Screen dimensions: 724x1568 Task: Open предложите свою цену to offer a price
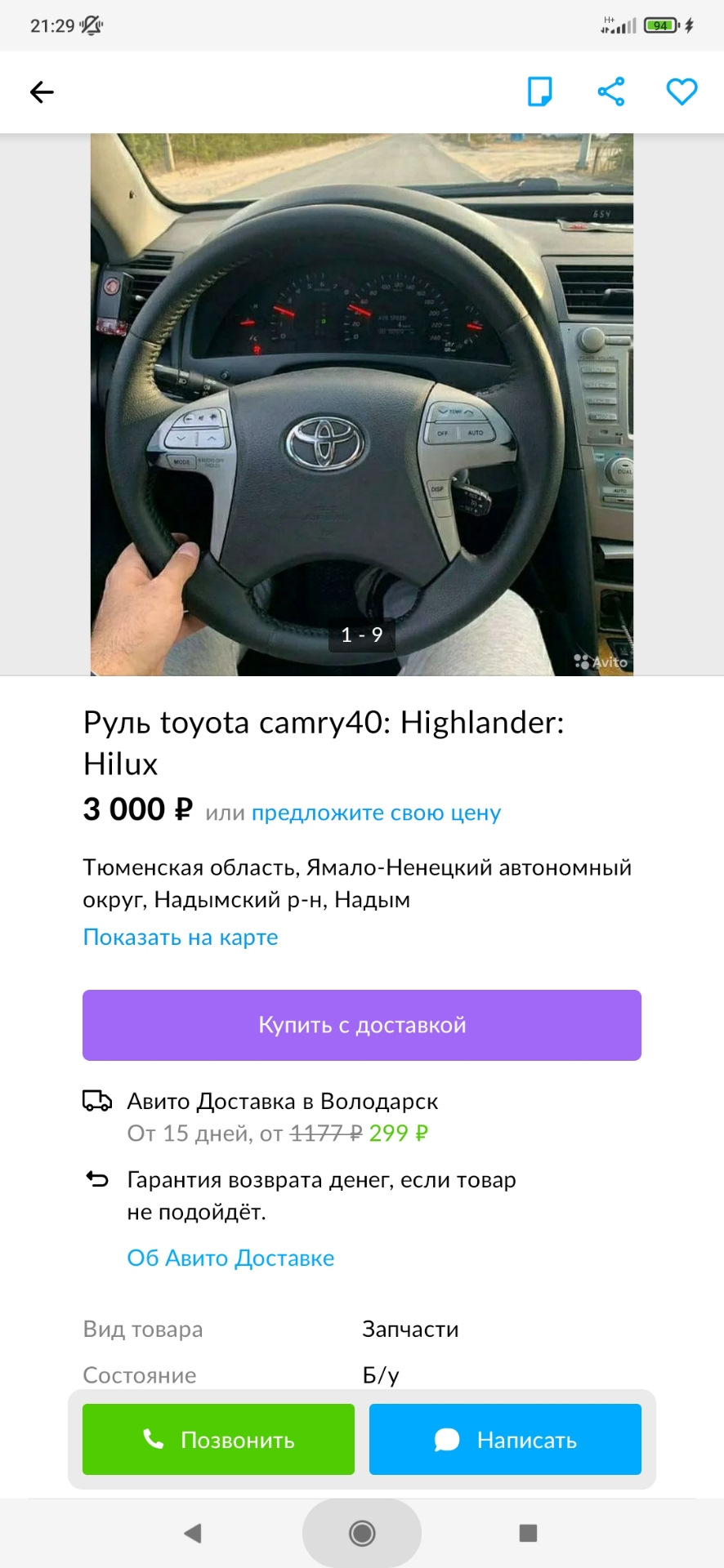tap(378, 812)
